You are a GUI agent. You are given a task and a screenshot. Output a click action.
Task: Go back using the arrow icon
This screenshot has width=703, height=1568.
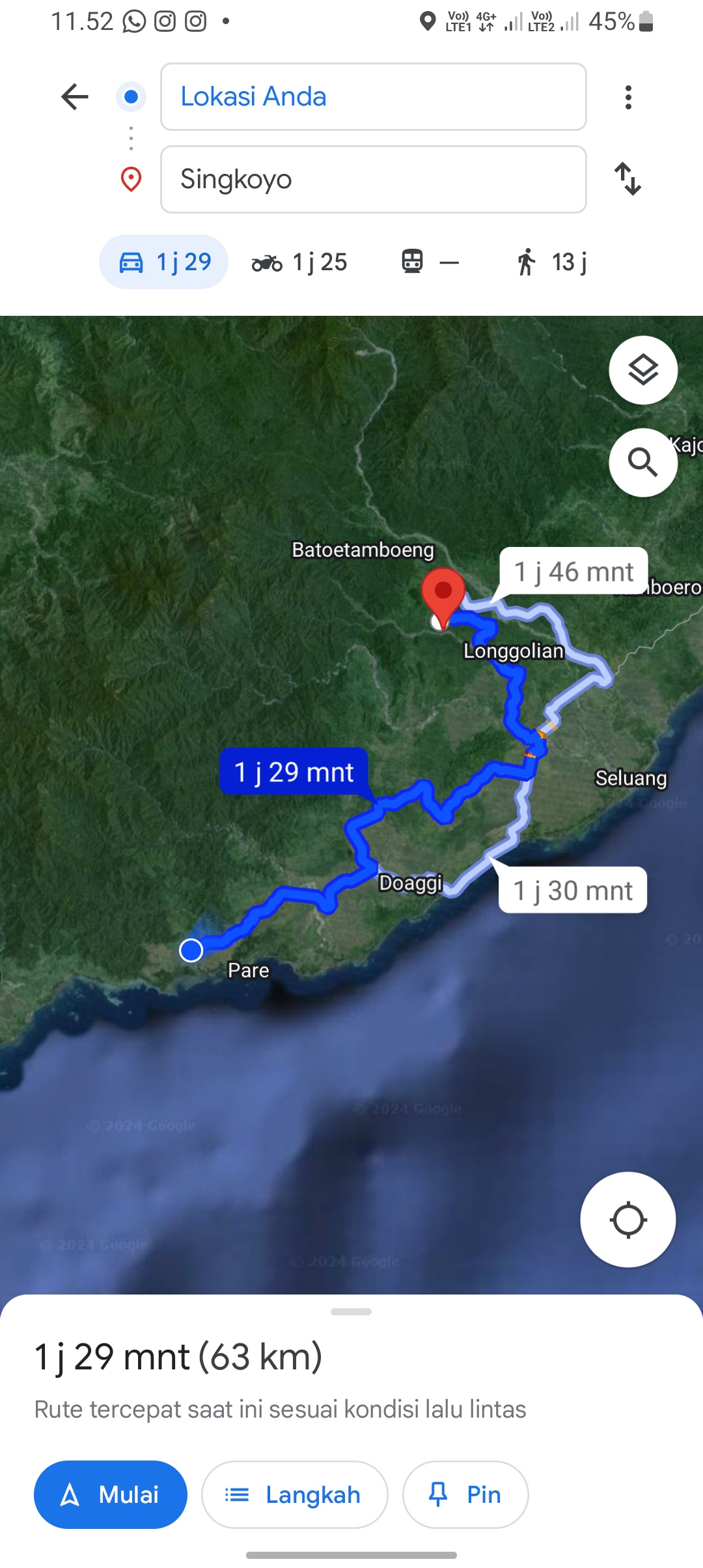75,97
